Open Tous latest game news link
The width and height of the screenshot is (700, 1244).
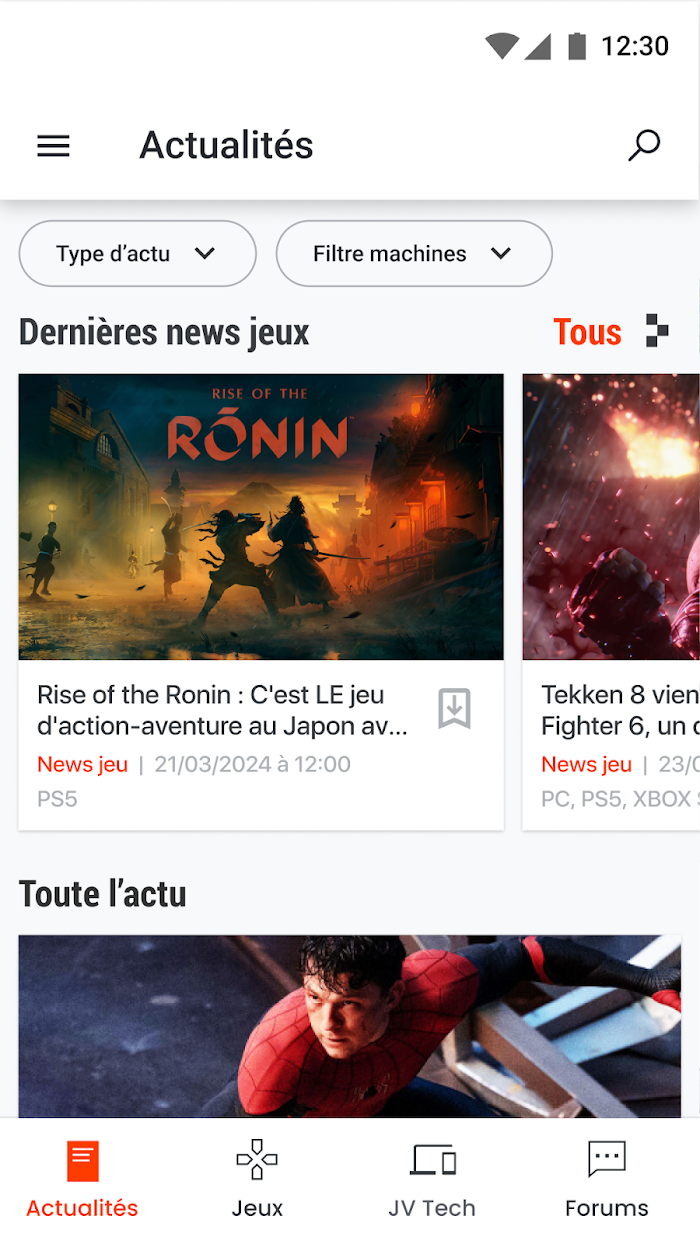point(610,332)
